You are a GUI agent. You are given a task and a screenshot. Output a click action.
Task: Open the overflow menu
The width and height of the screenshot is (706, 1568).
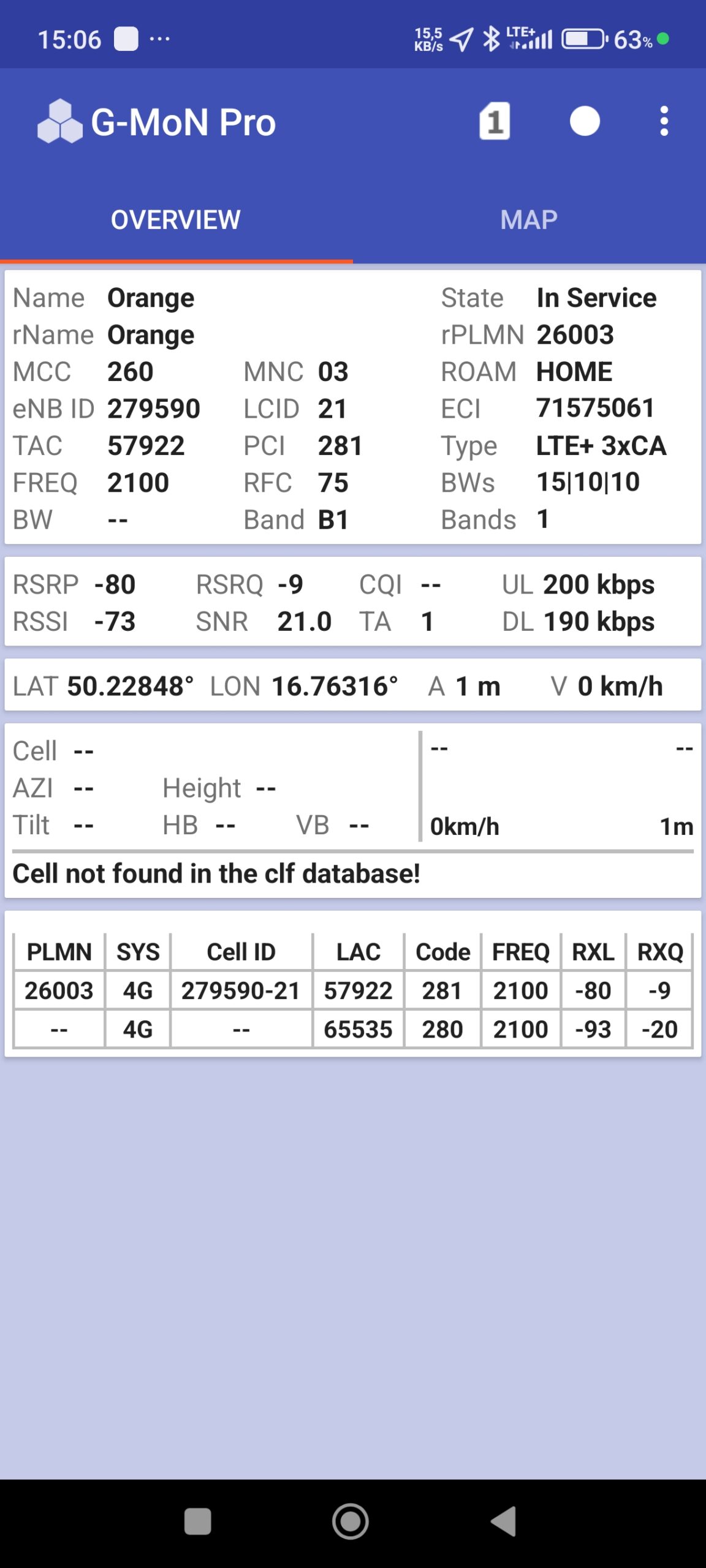(x=664, y=121)
